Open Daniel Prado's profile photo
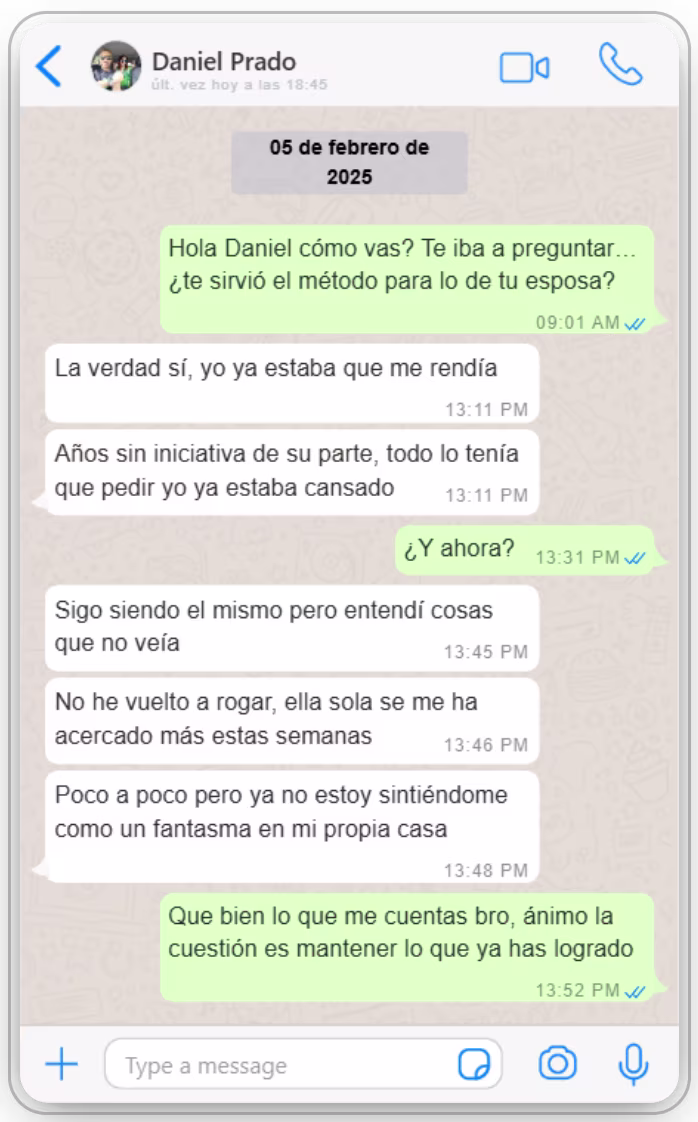The height and width of the screenshot is (1122, 698). (x=116, y=67)
